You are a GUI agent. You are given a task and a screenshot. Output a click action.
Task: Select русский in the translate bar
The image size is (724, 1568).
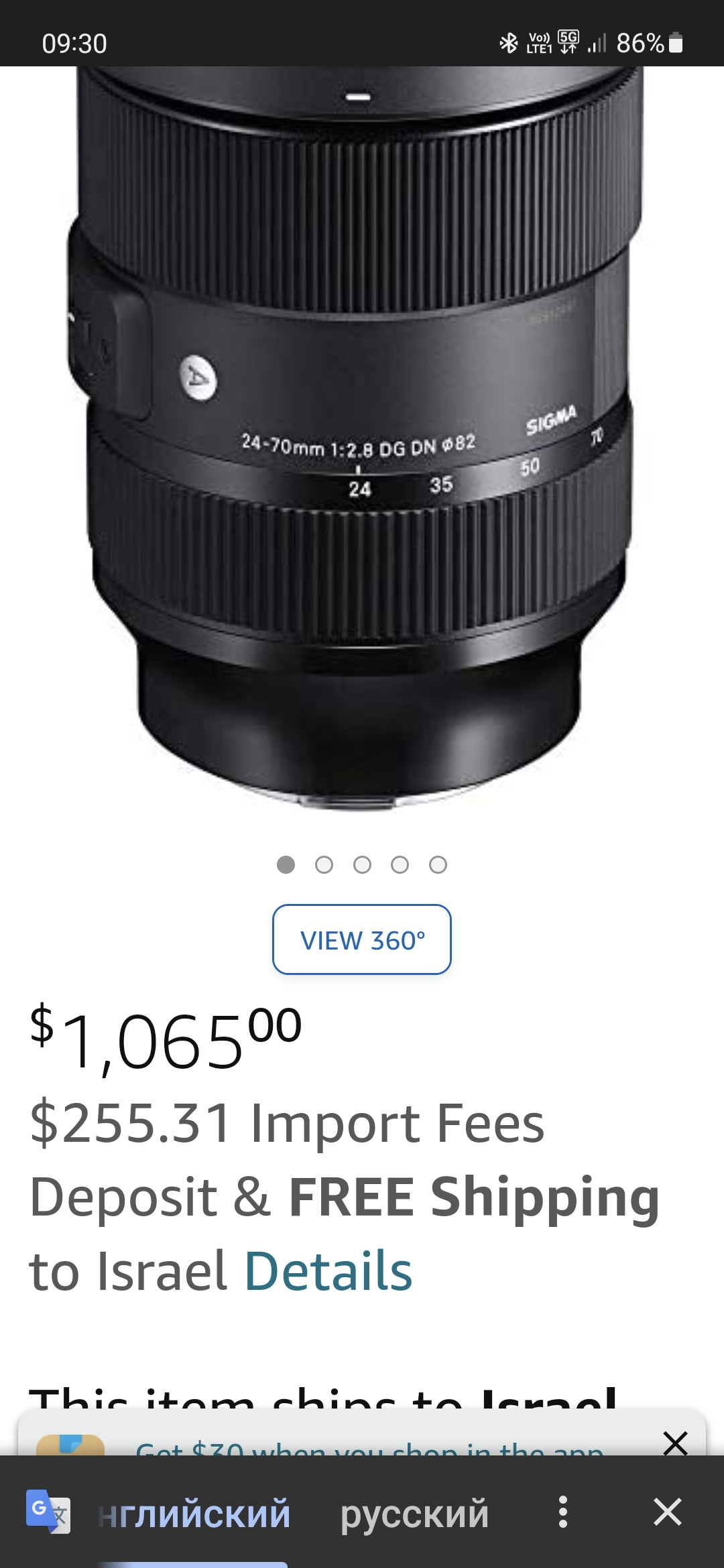(414, 1514)
